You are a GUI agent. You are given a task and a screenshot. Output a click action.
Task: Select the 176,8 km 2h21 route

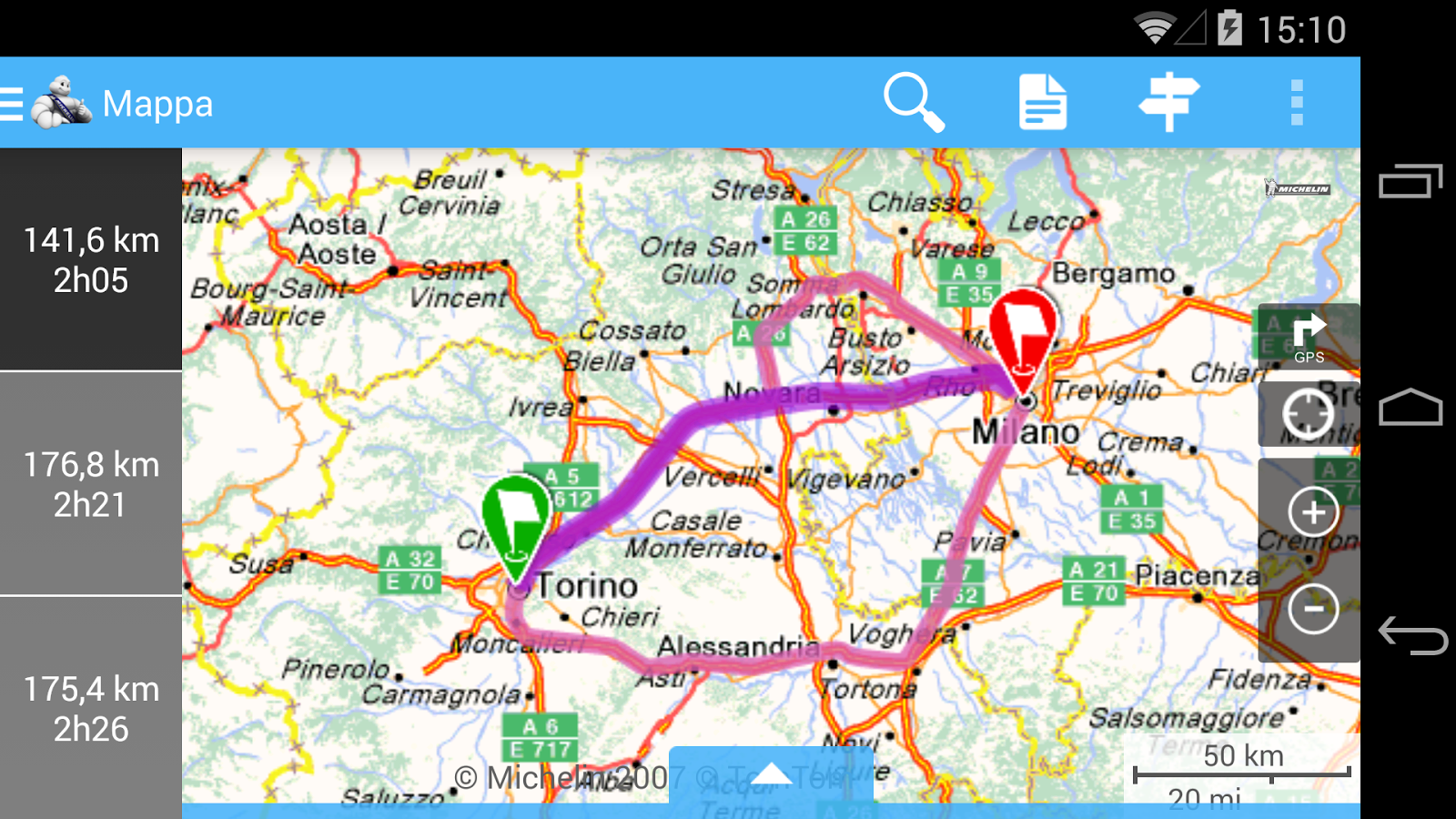click(x=91, y=484)
